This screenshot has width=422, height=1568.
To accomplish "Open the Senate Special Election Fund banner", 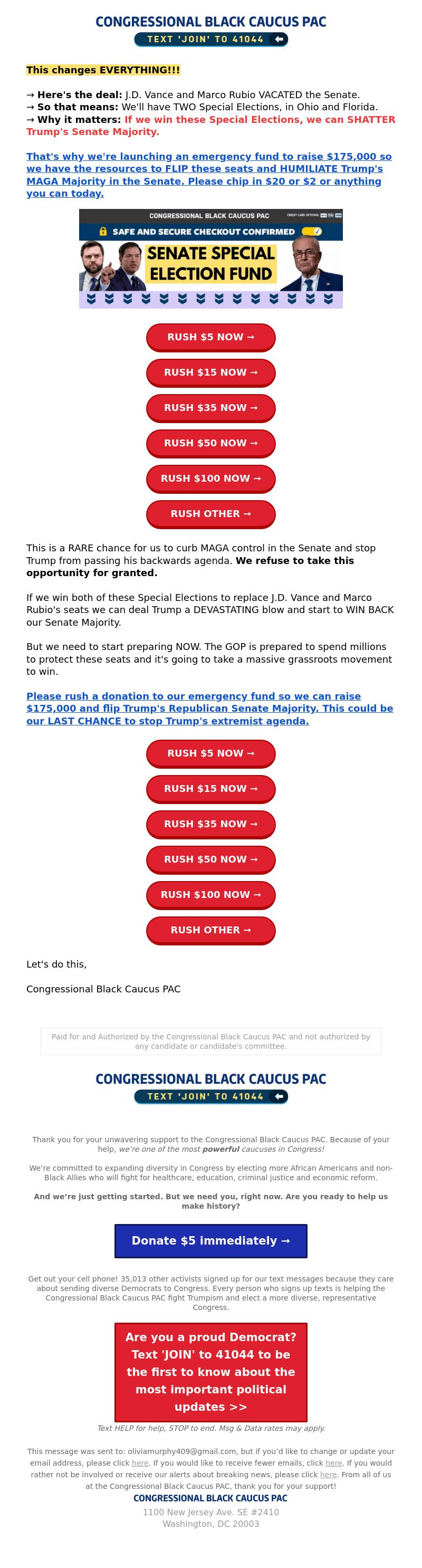I will pos(210,259).
